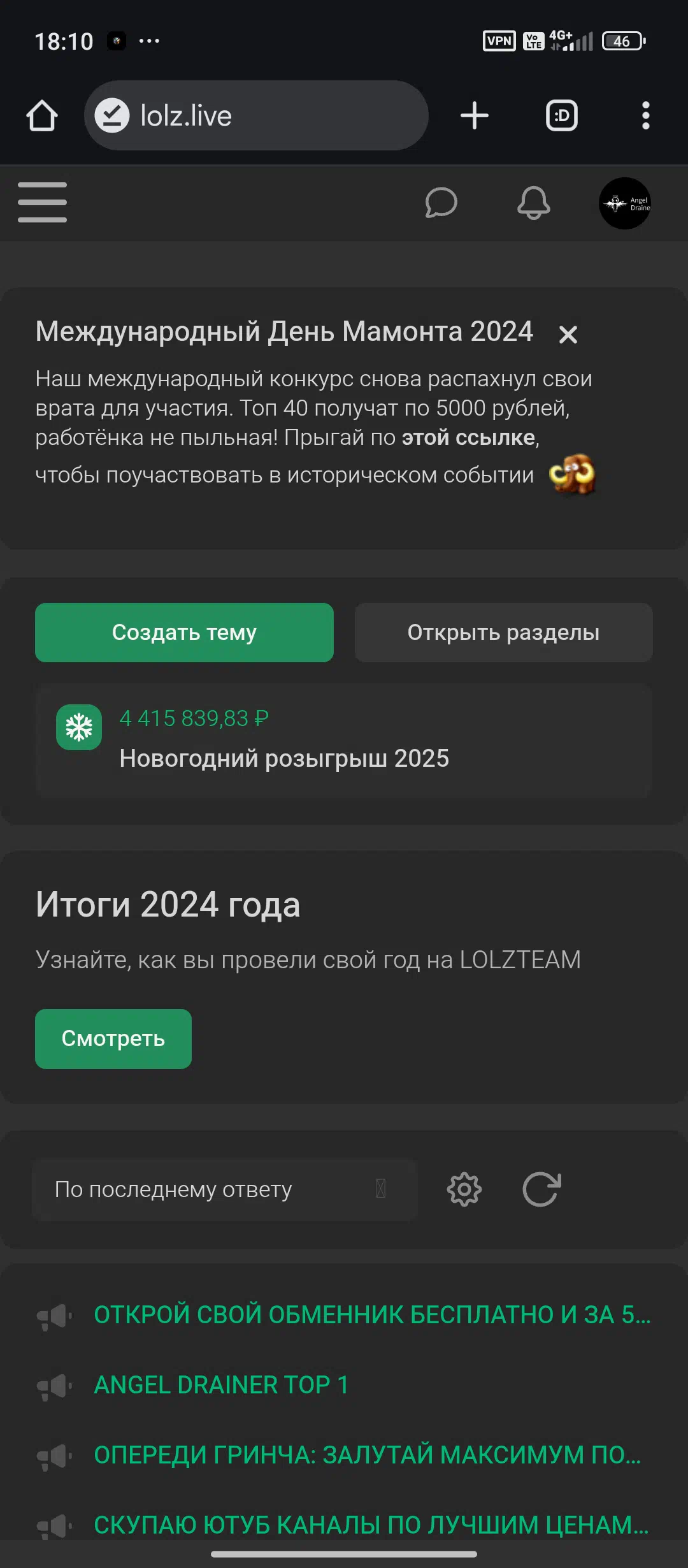The width and height of the screenshot is (688, 1568).
Task: Open a new browser tab
Action: click(475, 115)
